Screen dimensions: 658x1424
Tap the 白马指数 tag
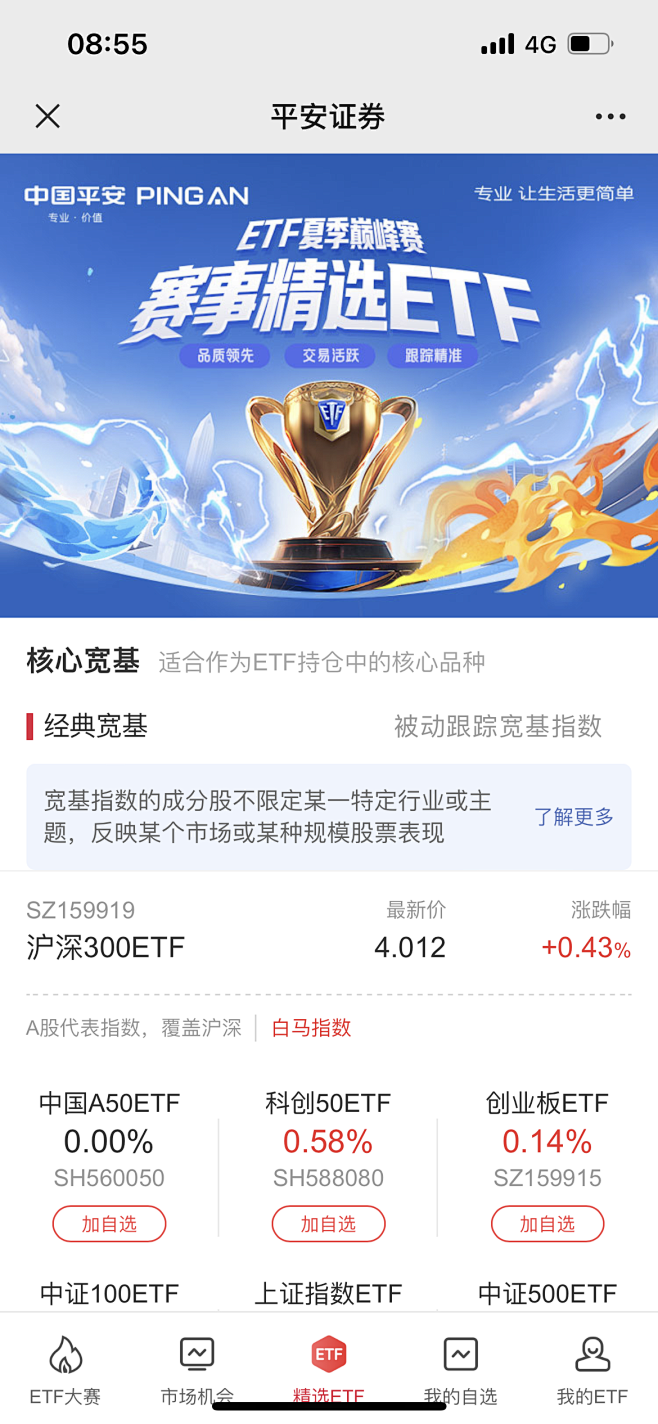(x=311, y=1028)
